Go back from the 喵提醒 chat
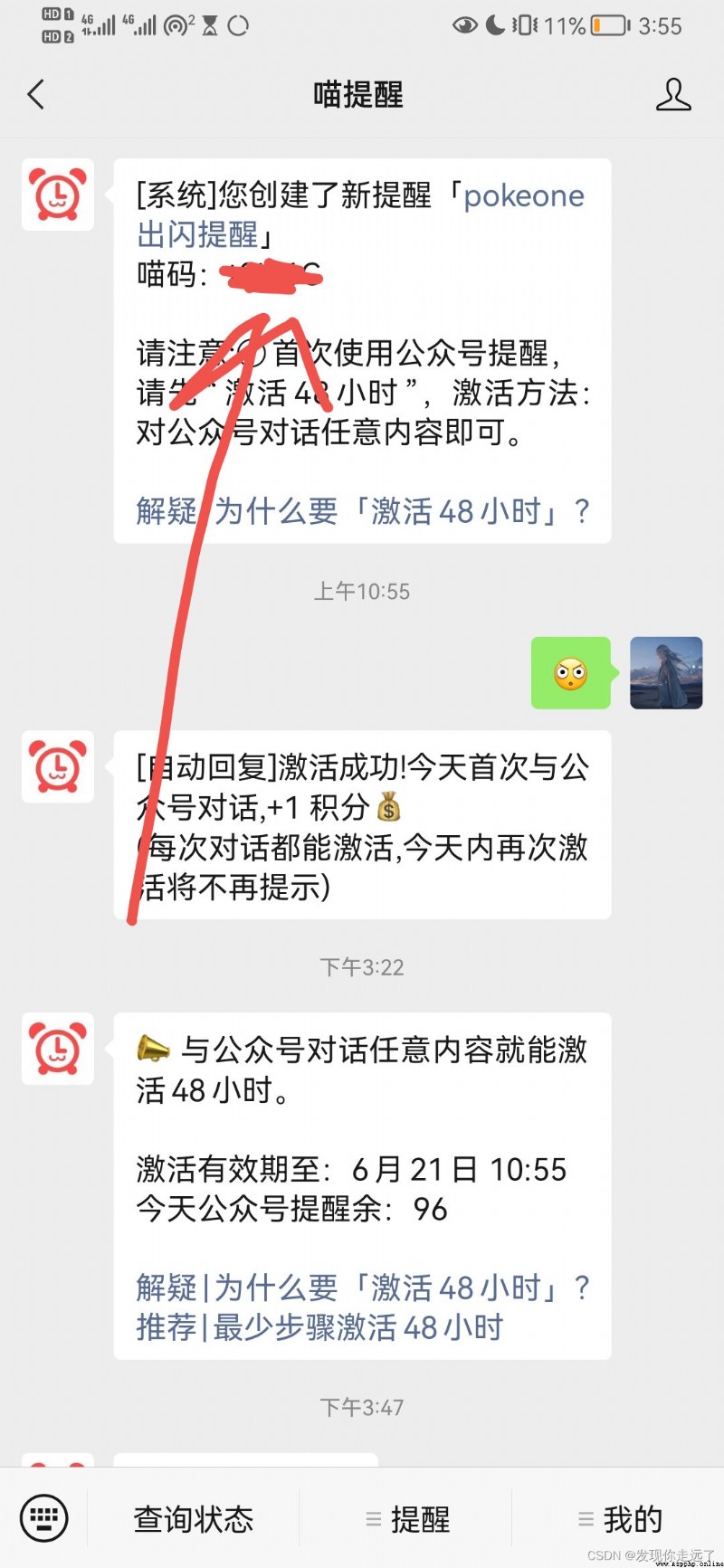 (x=36, y=94)
